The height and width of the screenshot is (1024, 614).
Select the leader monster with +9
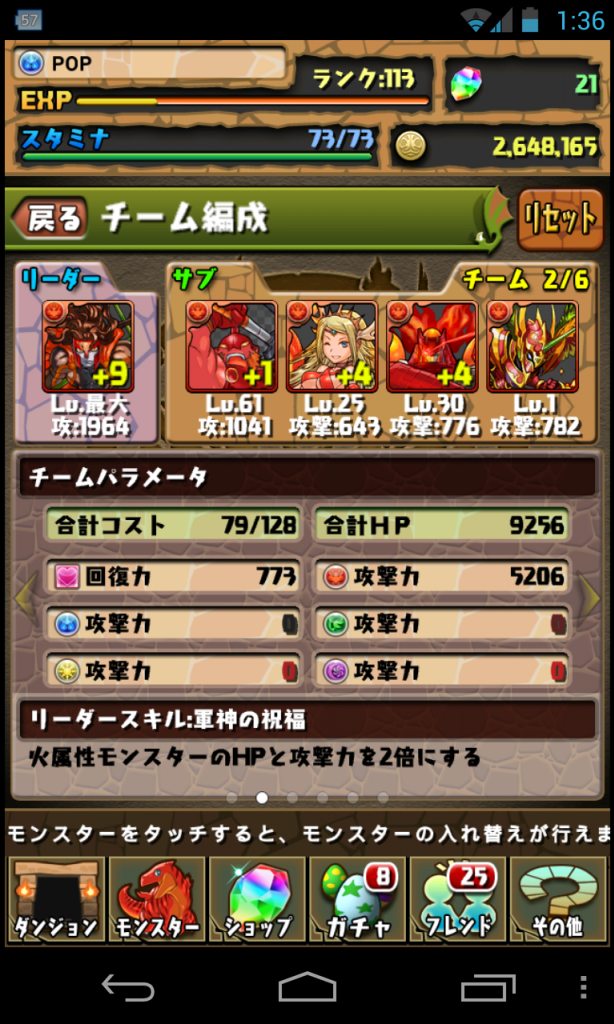88,347
